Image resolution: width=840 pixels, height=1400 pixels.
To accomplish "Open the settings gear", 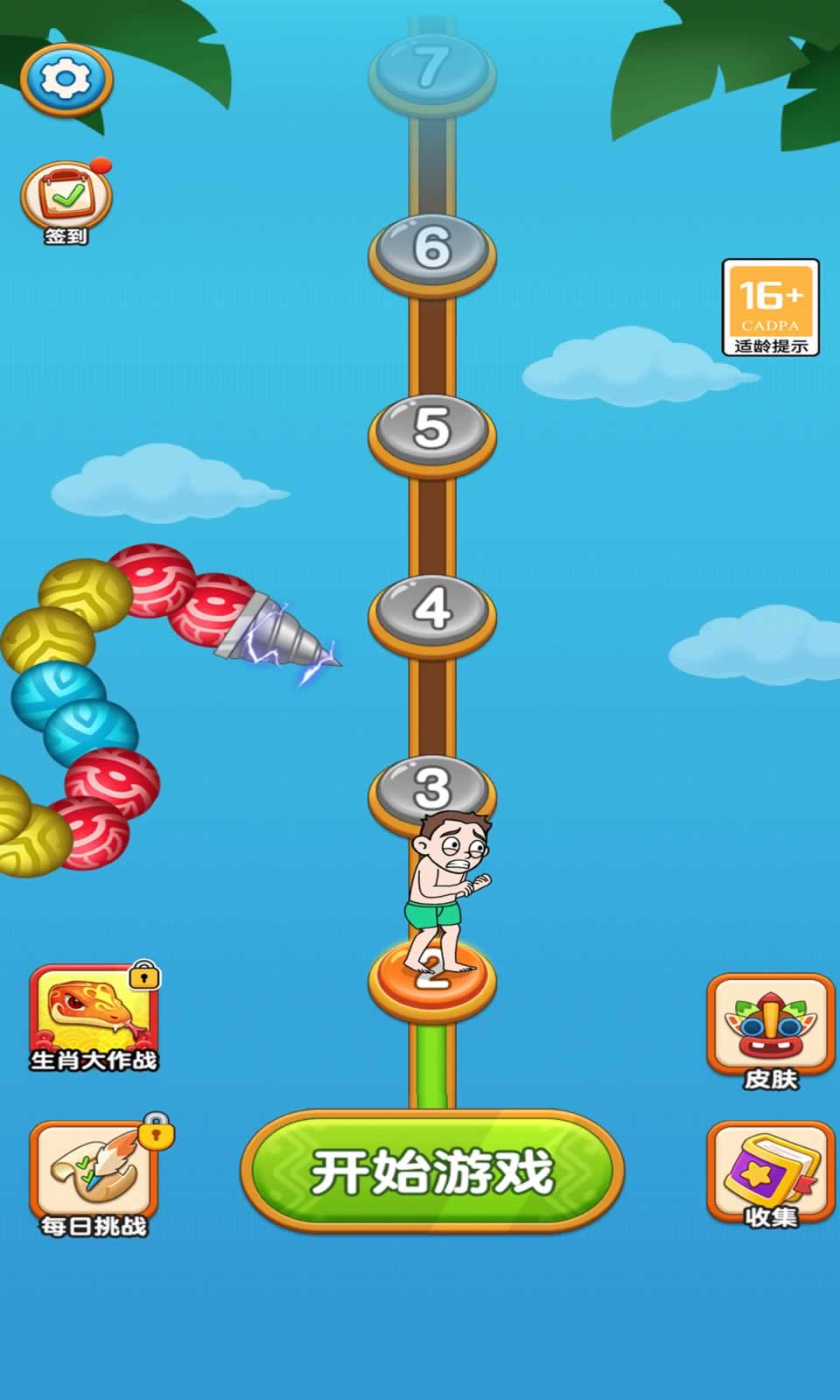I will coord(66,80).
